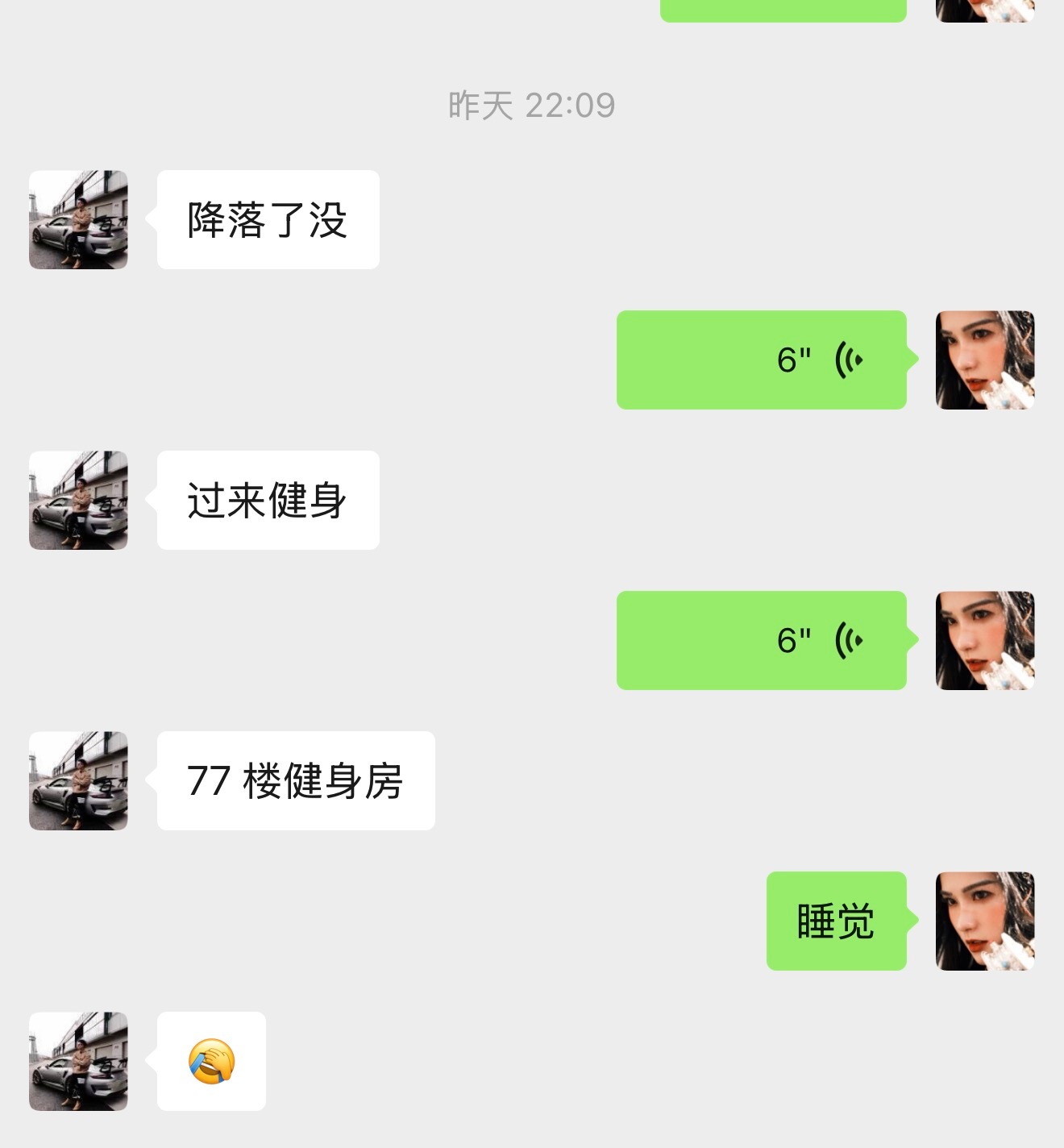Play the first 6-second voice message

point(762,360)
